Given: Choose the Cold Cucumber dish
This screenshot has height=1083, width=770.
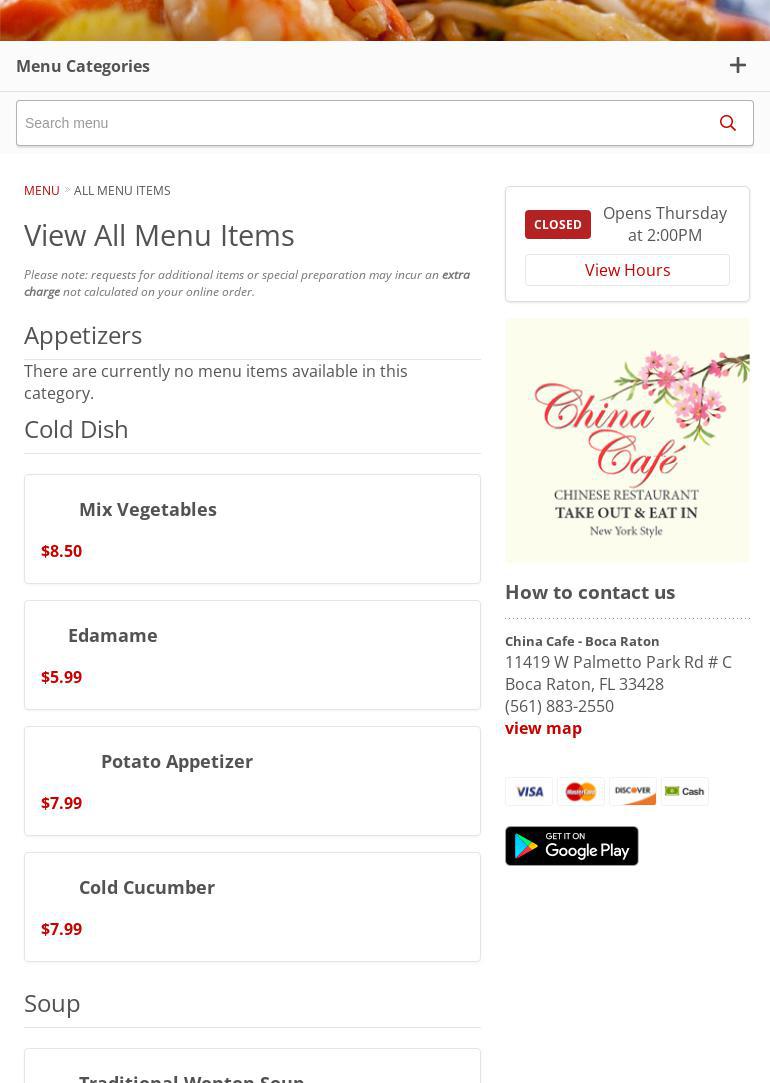Looking at the screenshot, I should click(146, 887).
